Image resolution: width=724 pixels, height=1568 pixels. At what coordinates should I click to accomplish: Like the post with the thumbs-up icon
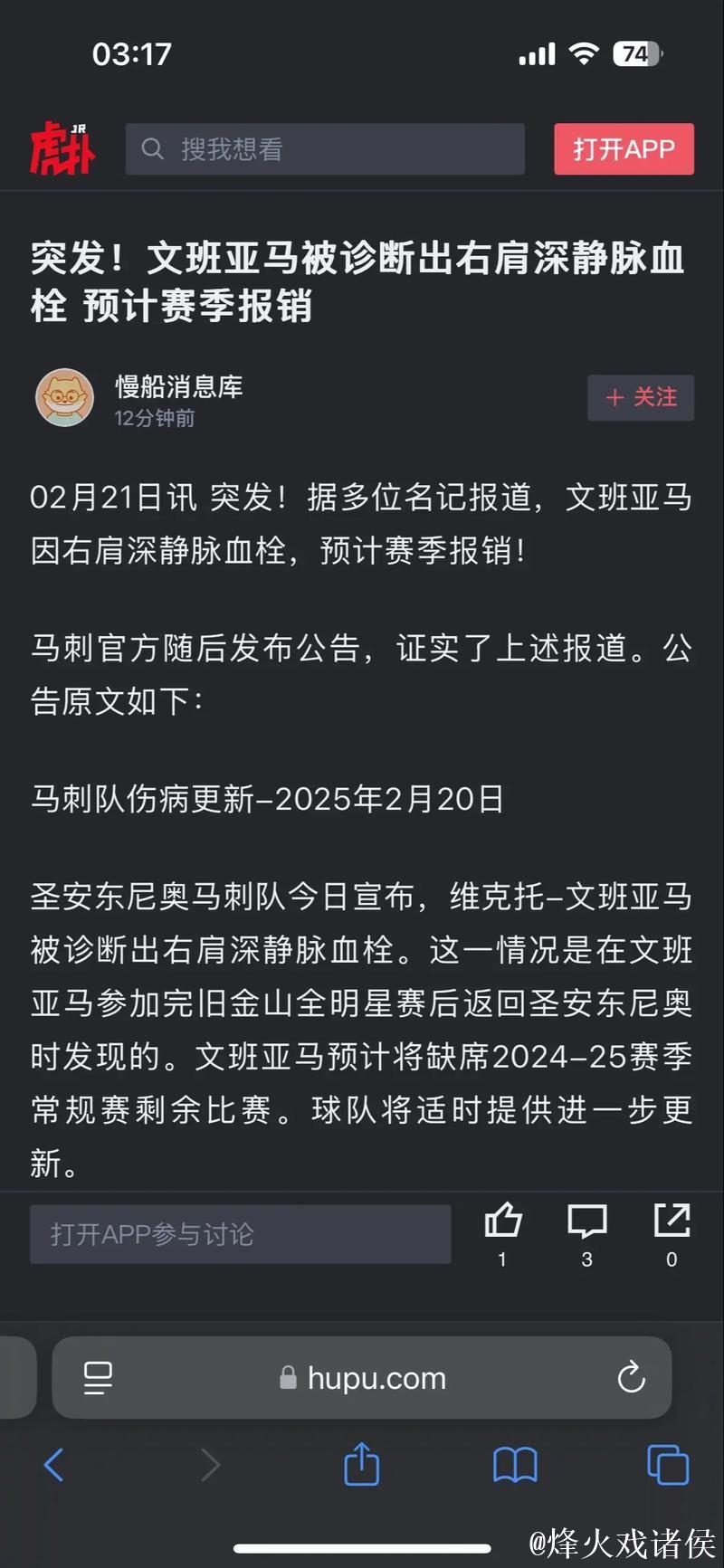click(x=503, y=1222)
